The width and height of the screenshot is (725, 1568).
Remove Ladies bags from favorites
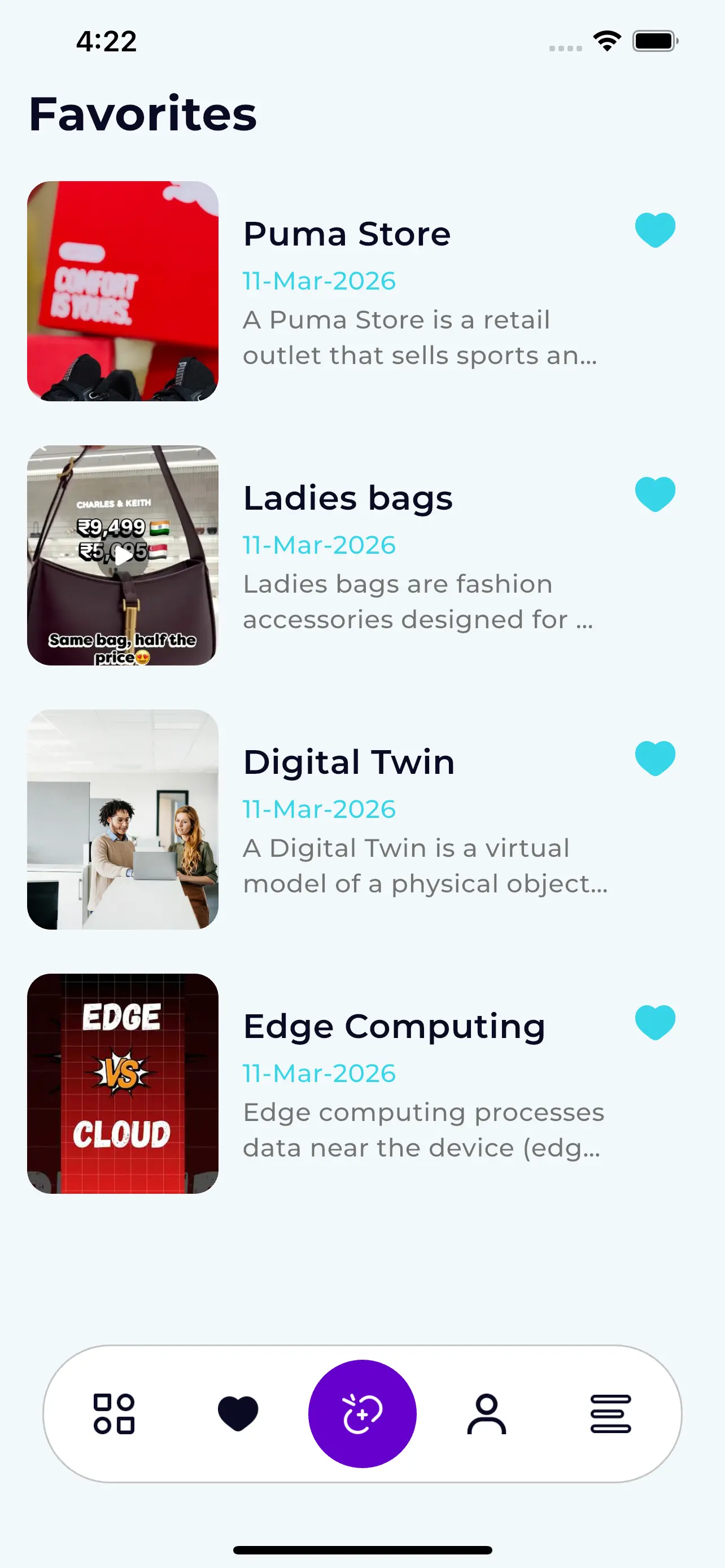(655, 494)
